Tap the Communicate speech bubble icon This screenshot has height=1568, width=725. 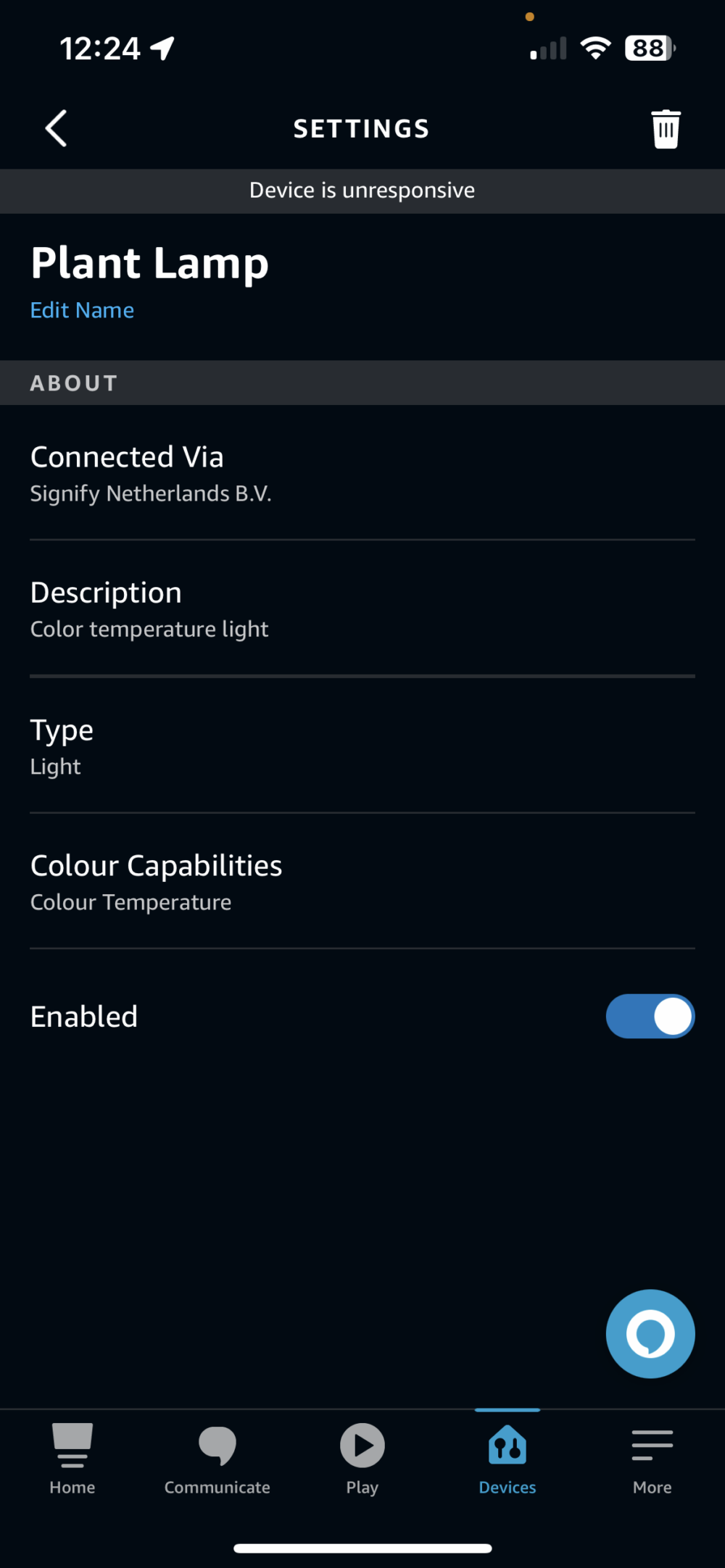[x=217, y=1458]
